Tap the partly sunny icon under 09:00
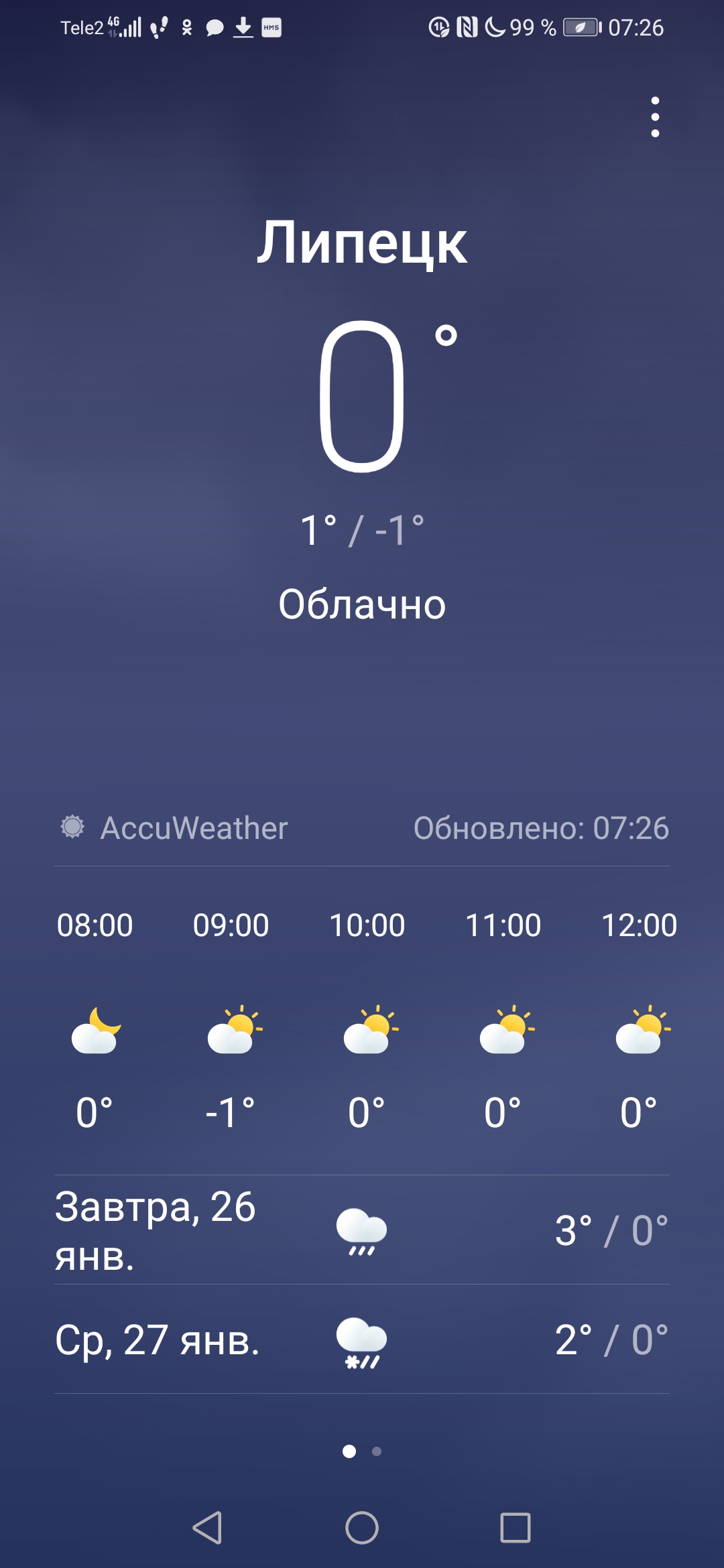This screenshot has height=1568, width=724. pos(234,1032)
